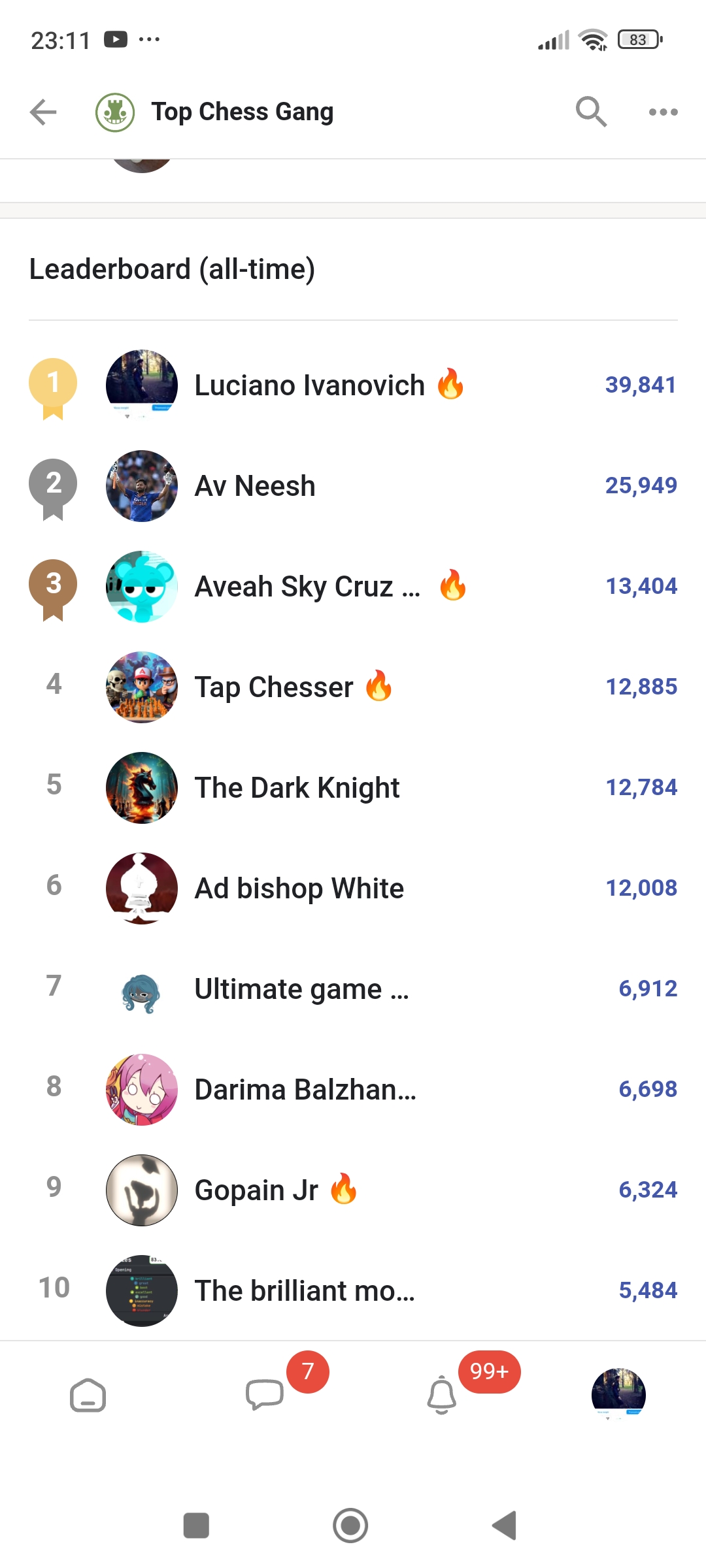Open the Home tab icon in bottom bar
This screenshot has width=706, height=1568.
pyautogui.click(x=88, y=1395)
